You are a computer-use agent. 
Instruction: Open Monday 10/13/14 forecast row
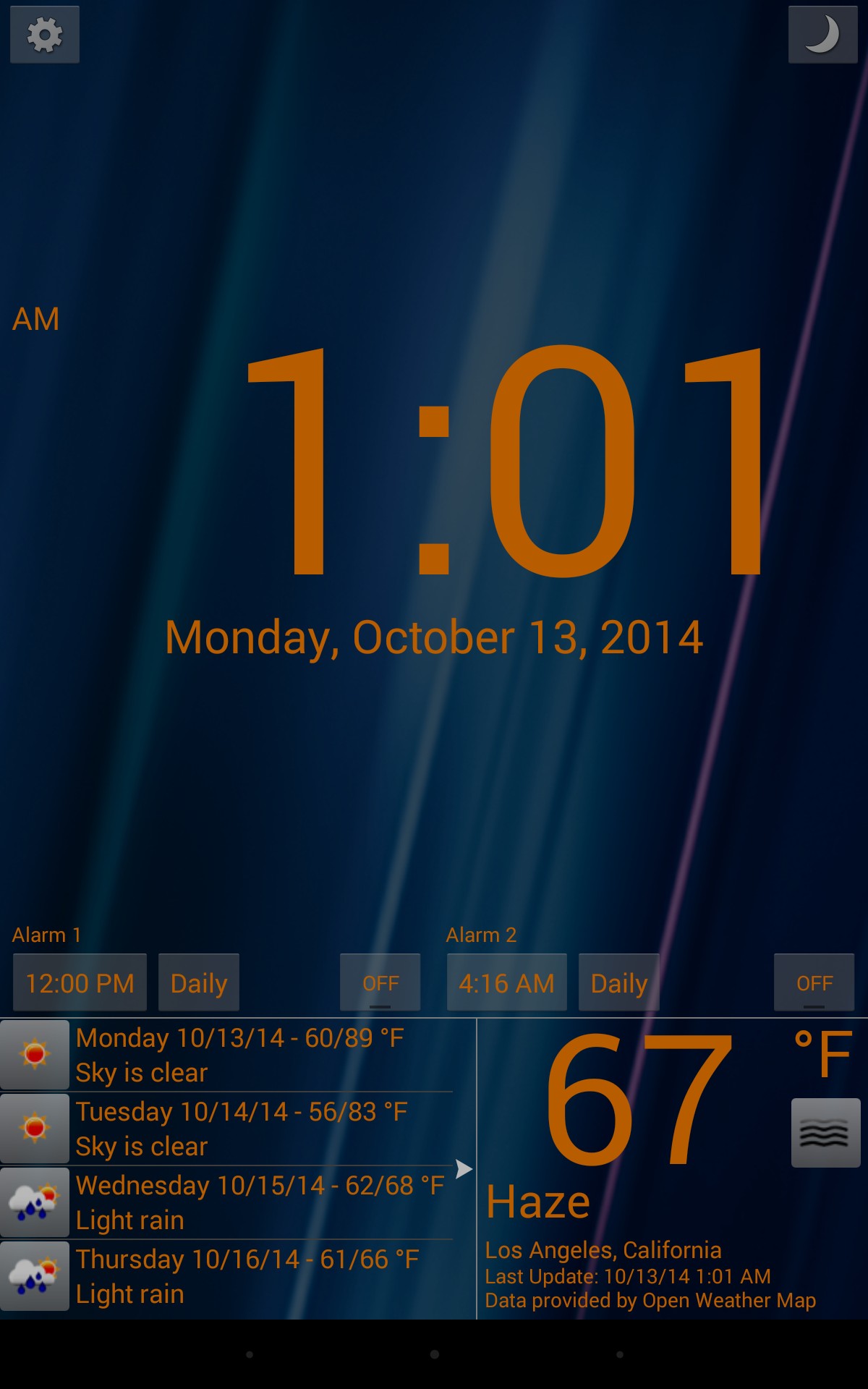tap(227, 1055)
